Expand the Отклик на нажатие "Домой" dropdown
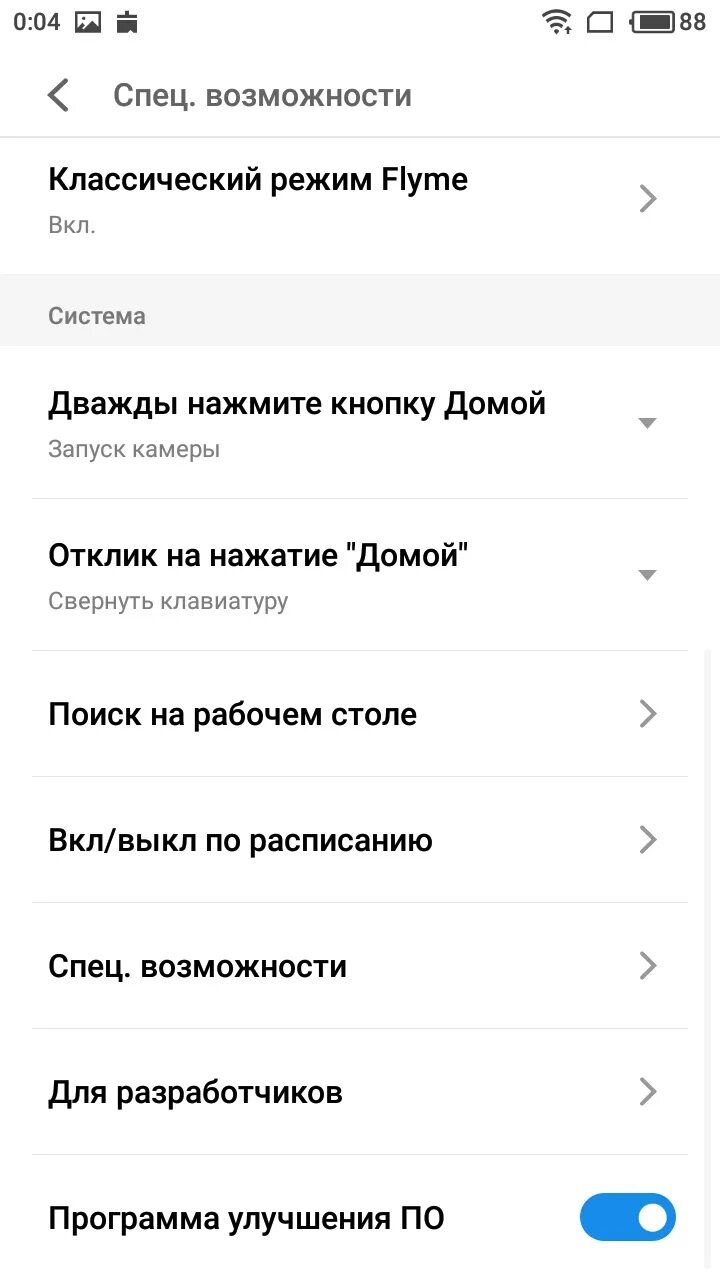This screenshot has width=720, height=1280. coord(360,575)
